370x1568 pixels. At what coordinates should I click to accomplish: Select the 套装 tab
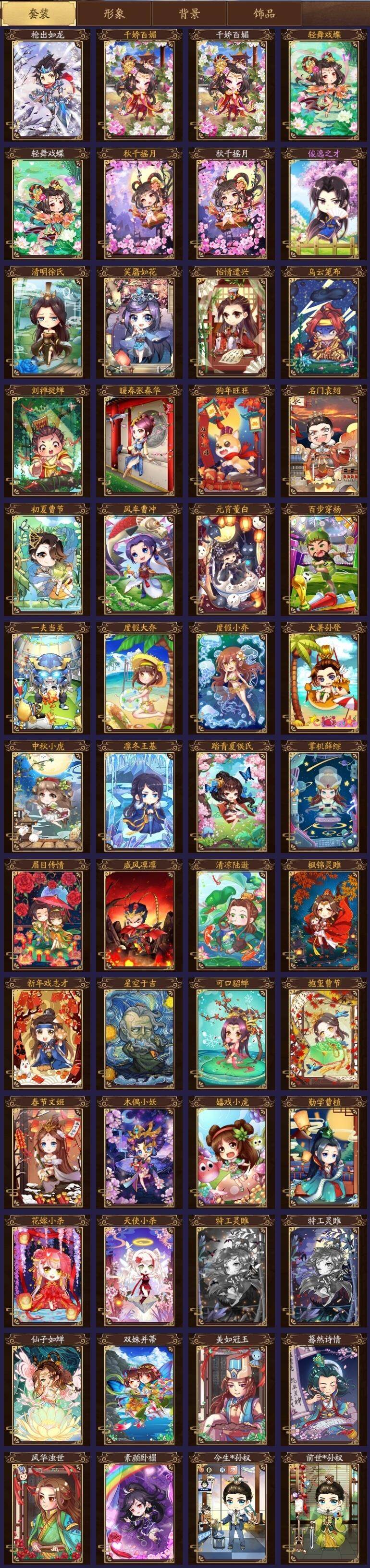click(39, 13)
